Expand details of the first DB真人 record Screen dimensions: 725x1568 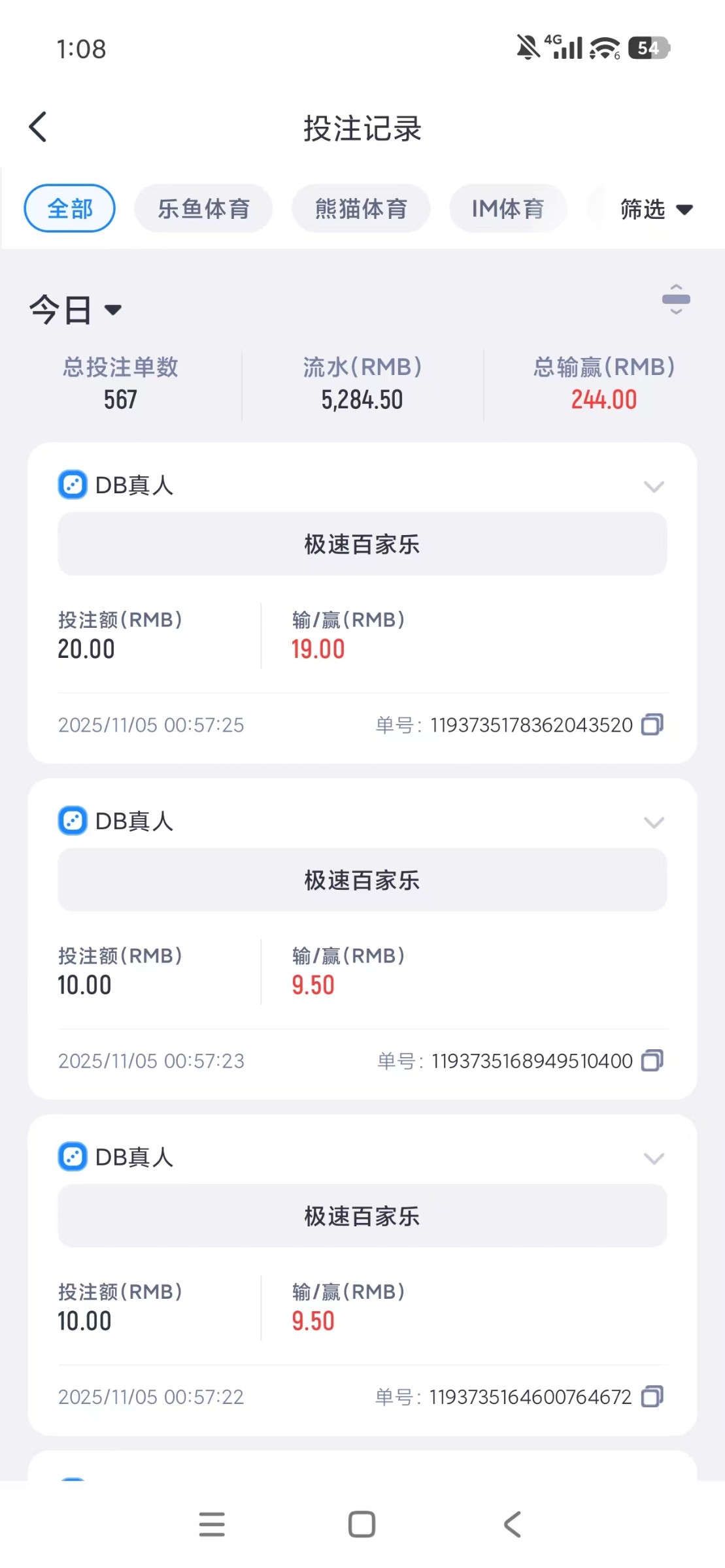pyautogui.click(x=653, y=487)
